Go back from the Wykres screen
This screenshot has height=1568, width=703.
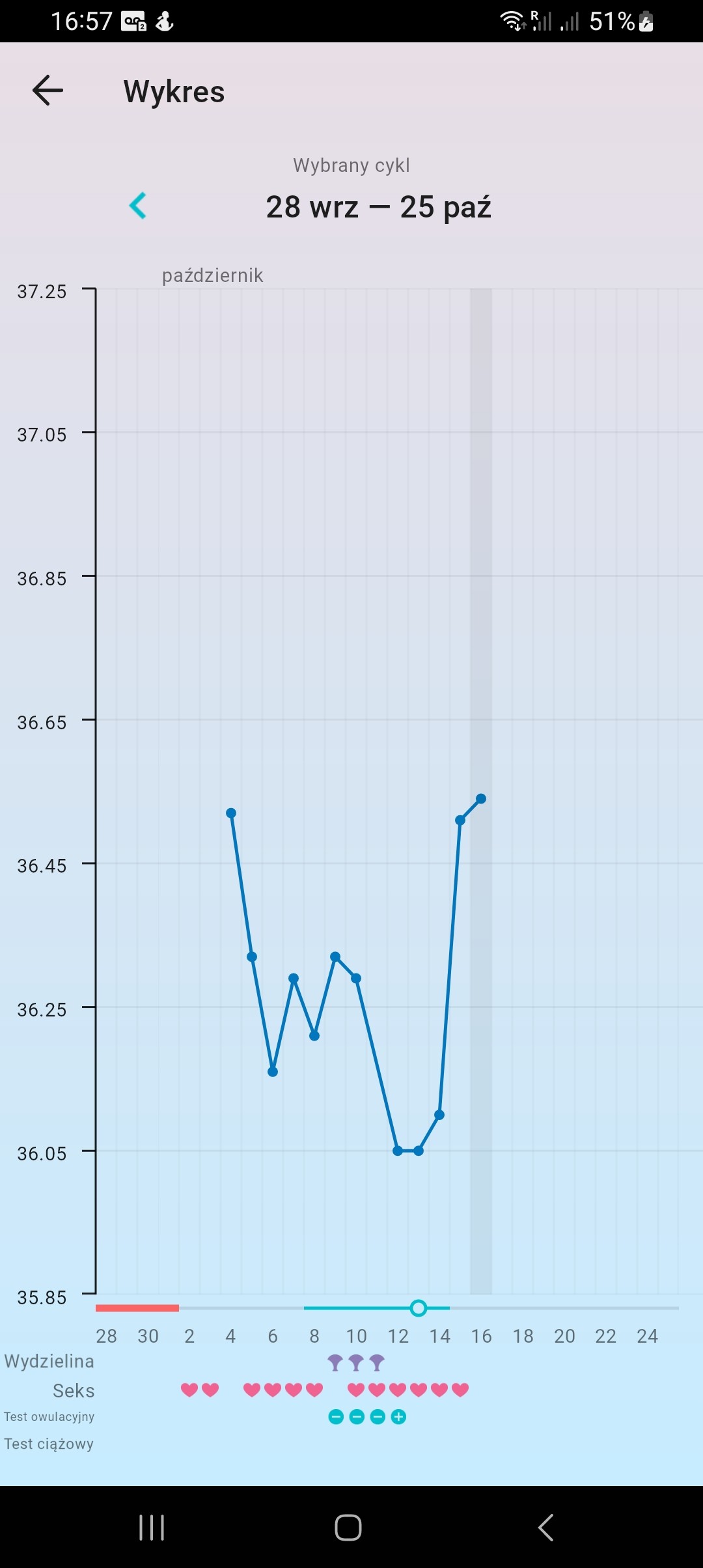tap(48, 91)
